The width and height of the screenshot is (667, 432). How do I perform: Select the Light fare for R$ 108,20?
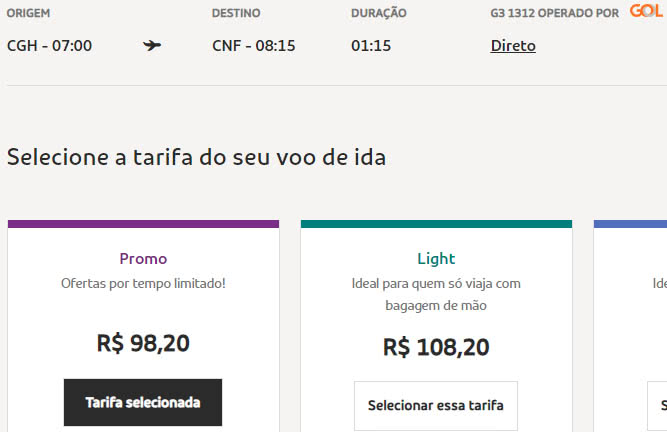click(436, 406)
